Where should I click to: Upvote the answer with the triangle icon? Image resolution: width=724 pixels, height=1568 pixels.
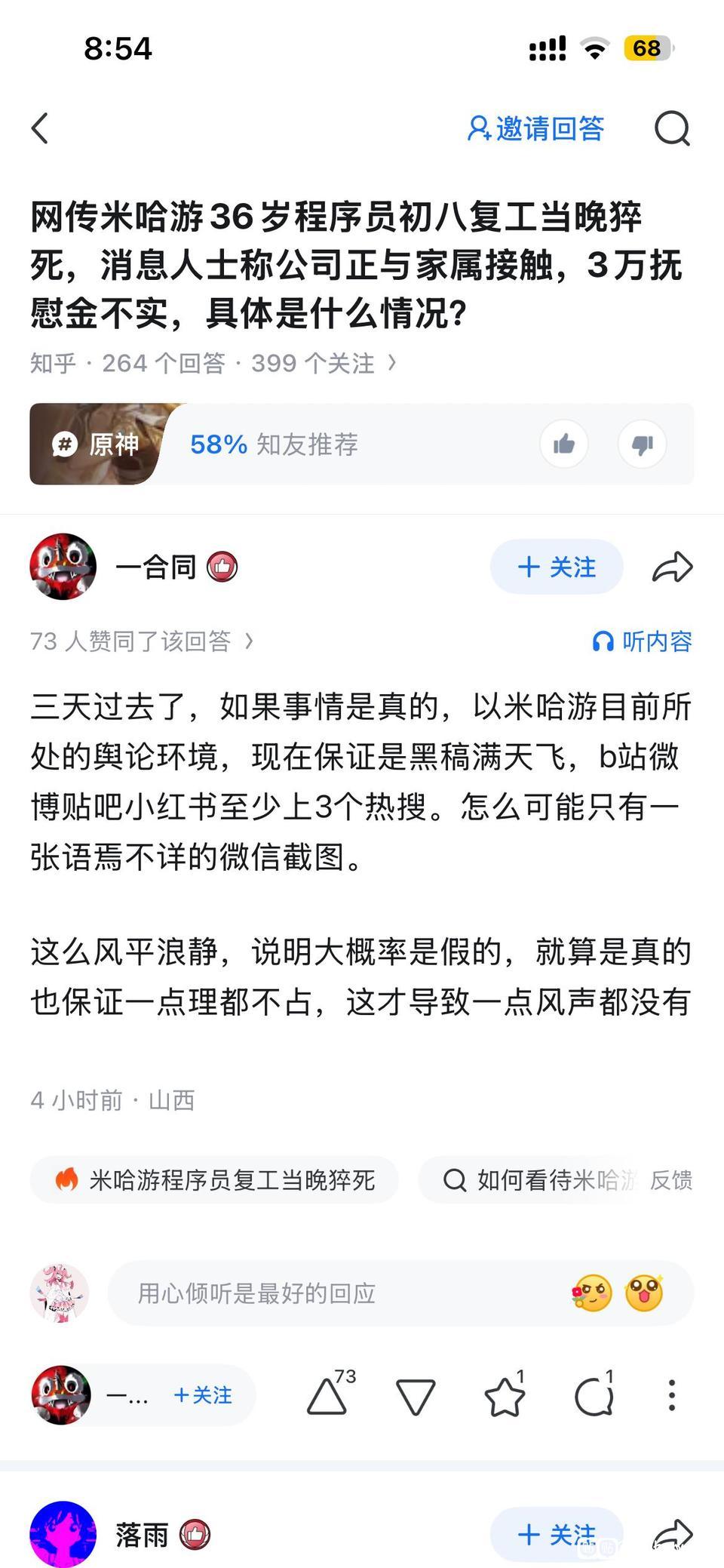pyautogui.click(x=328, y=1396)
